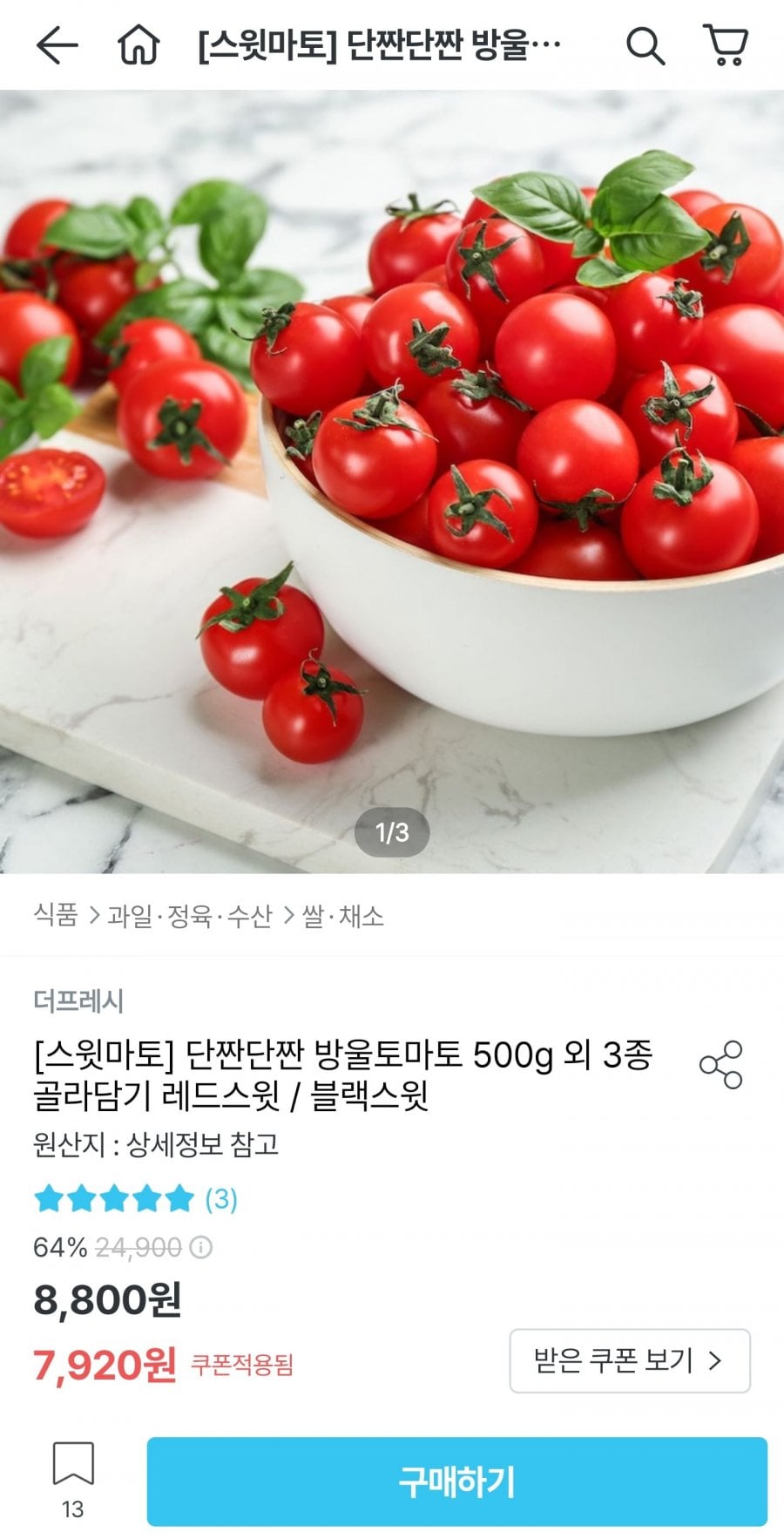Share this cherry tomato product
784x1539 pixels.
pos(721,1064)
